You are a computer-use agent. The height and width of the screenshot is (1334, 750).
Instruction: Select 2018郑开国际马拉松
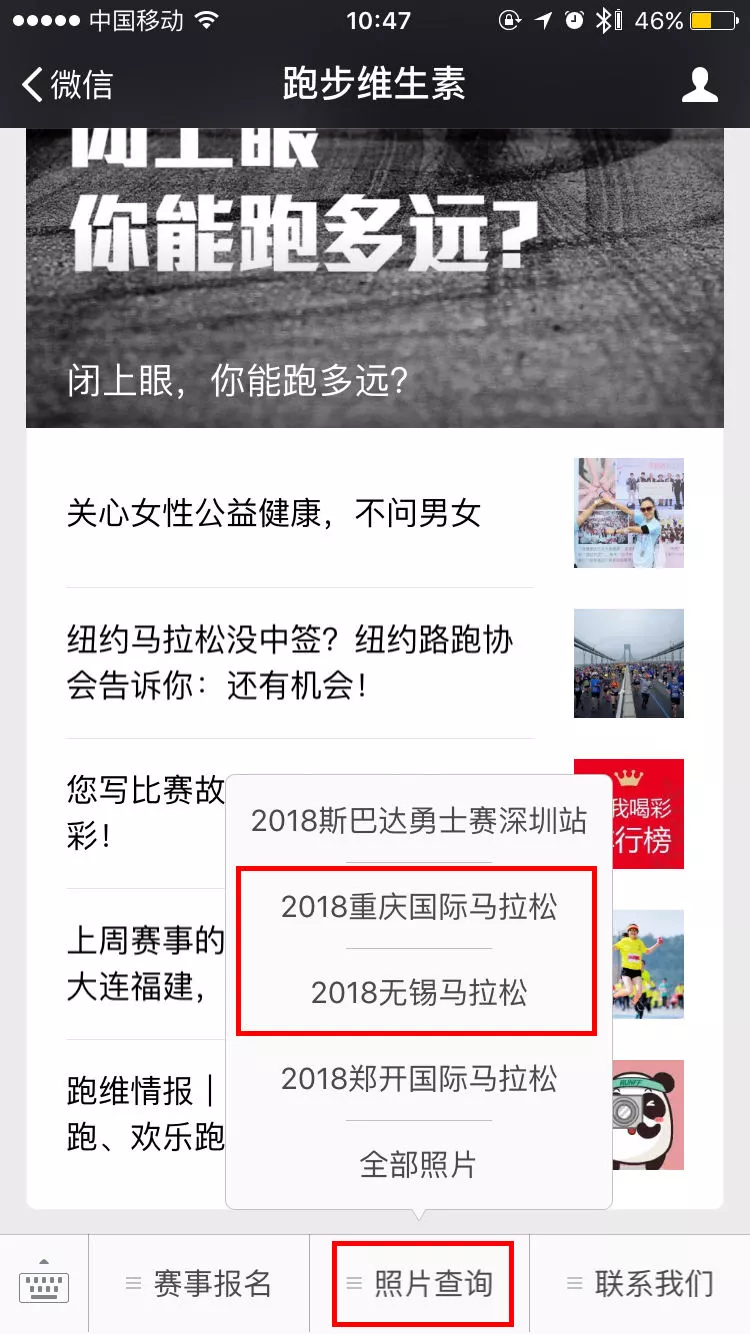click(418, 1079)
